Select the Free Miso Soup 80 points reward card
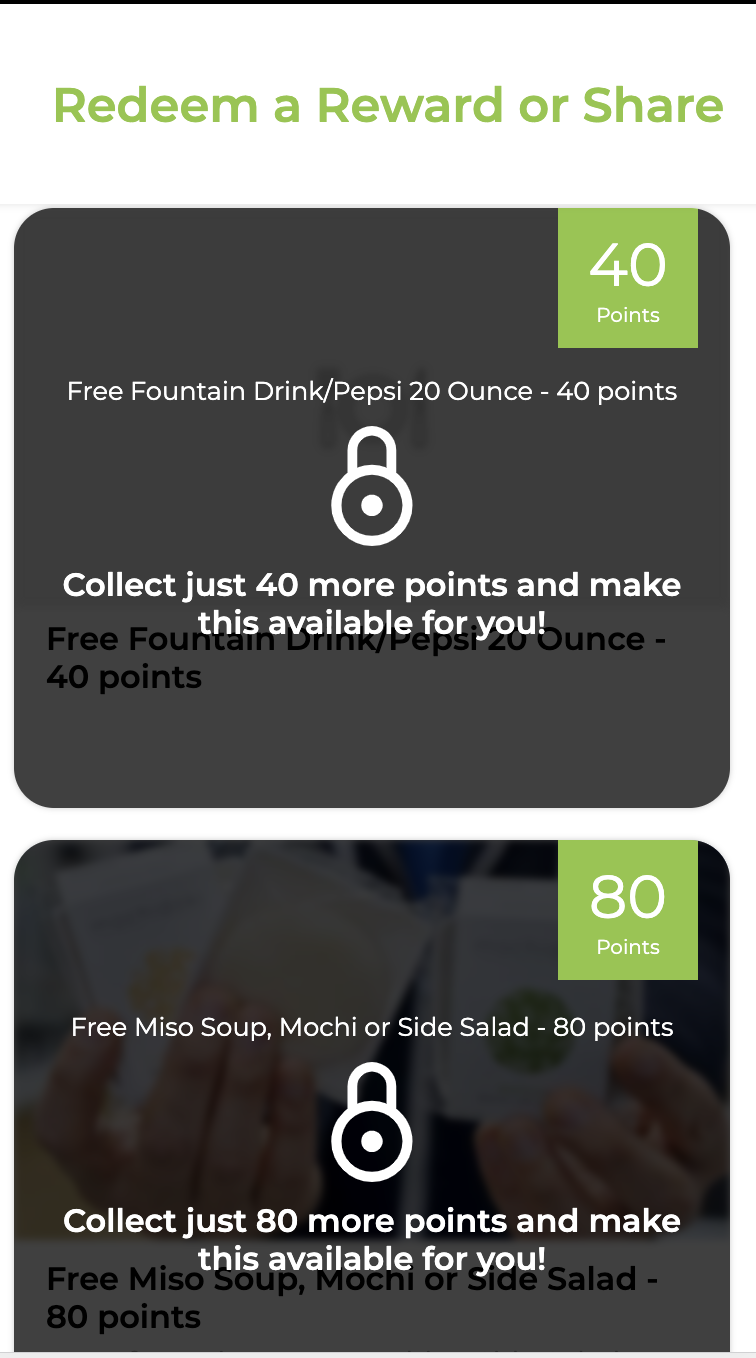 tap(372, 1098)
